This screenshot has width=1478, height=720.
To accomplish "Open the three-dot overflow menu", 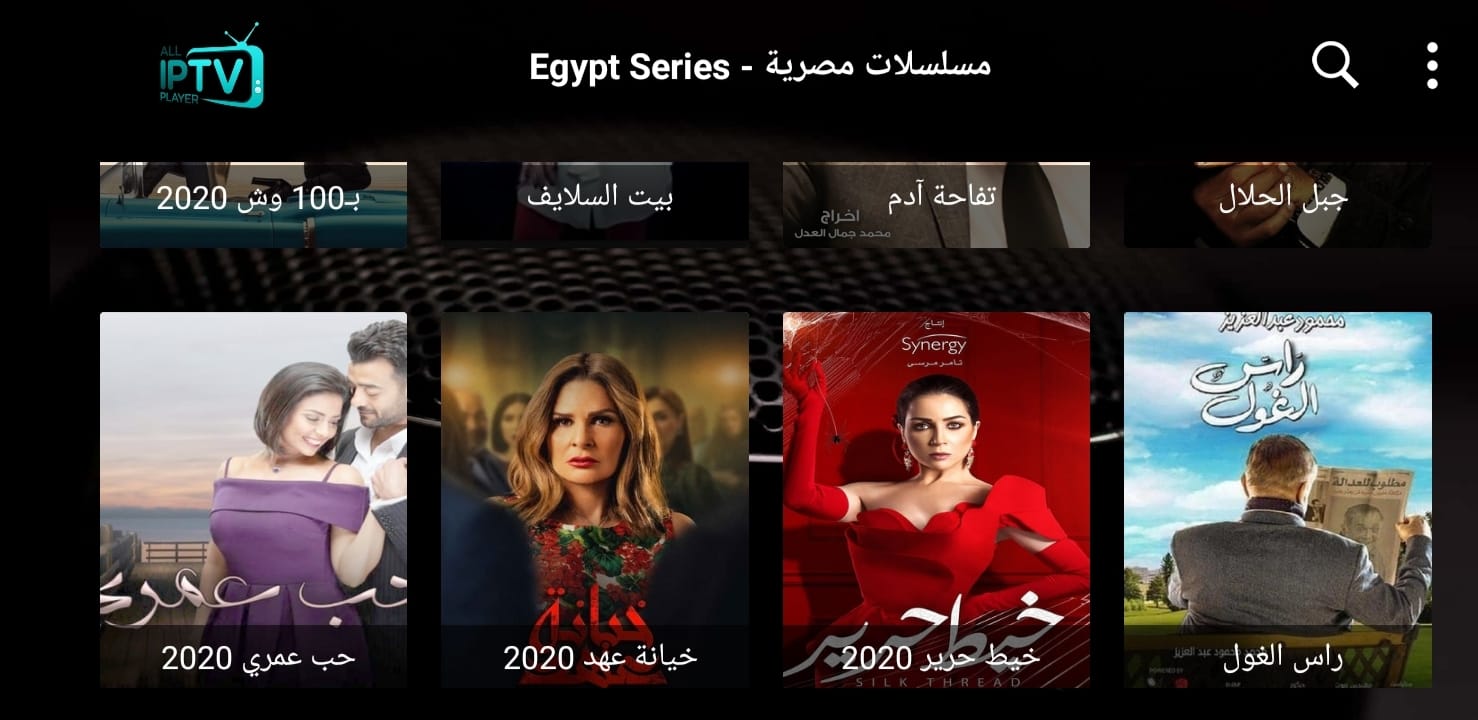I will click(x=1432, y=66).
